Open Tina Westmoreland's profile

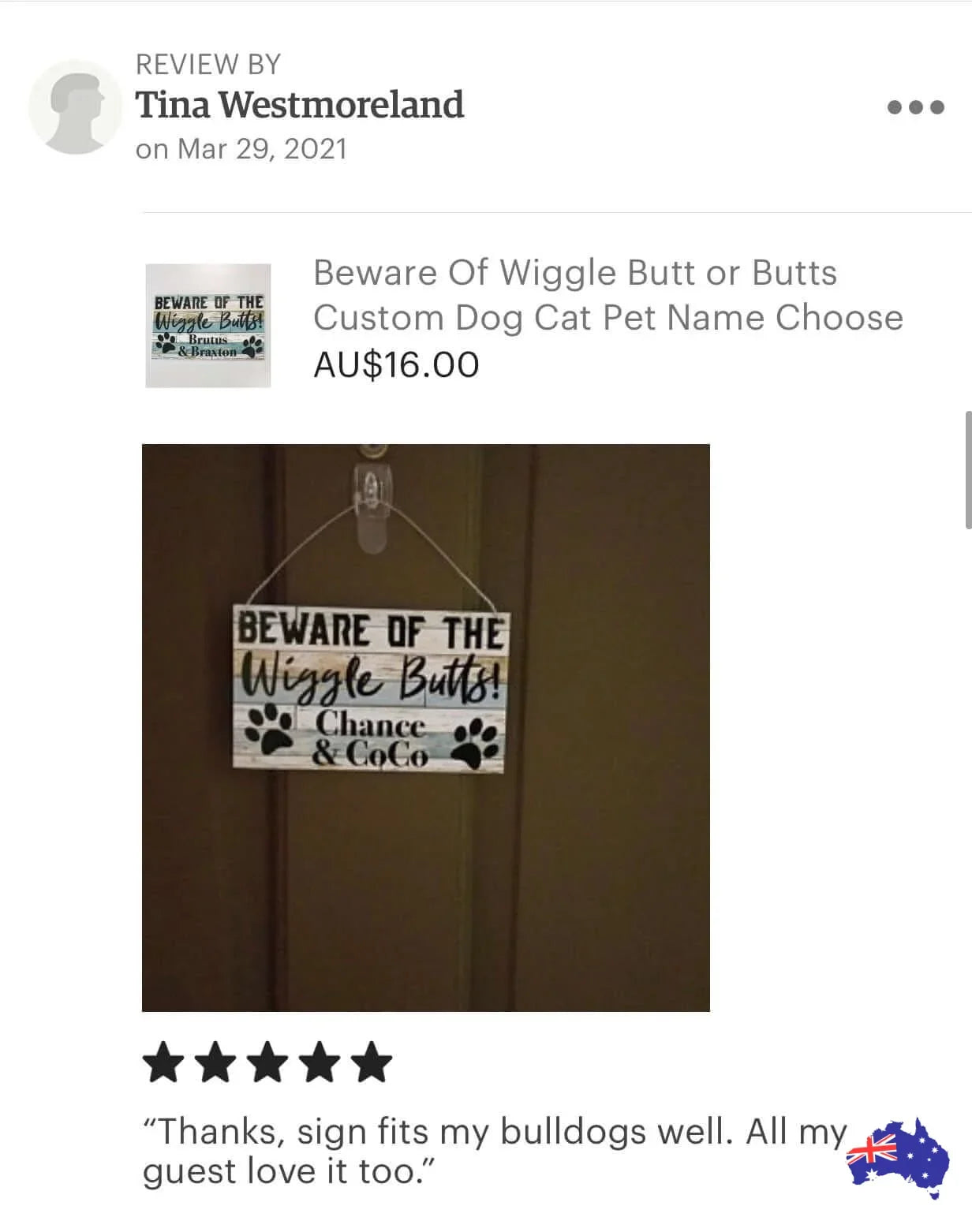pyautogui.click(x=300, y=105)
